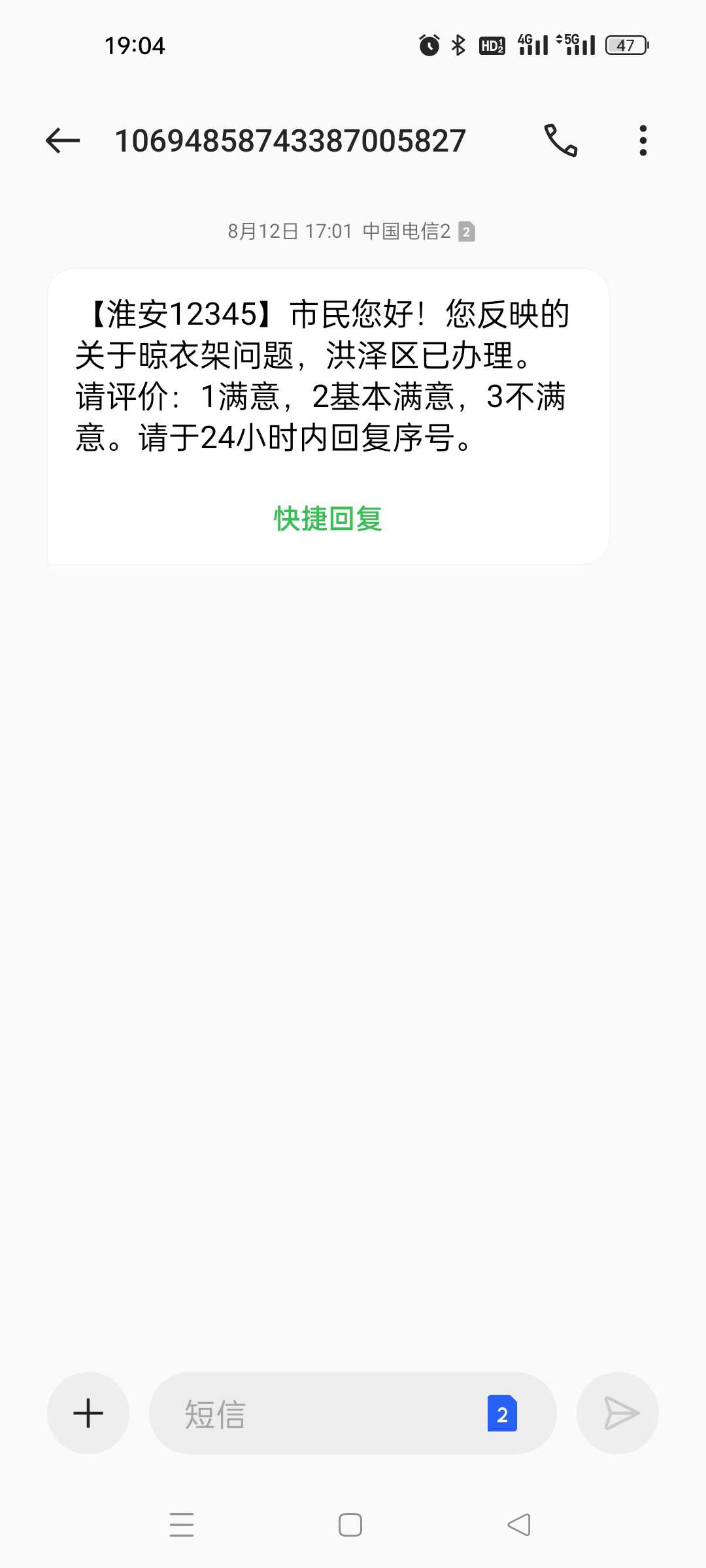Switch SIM card using the blue 2 icon
Image resolution: width=706 pixels, height=1568 pixels.
502,1413
